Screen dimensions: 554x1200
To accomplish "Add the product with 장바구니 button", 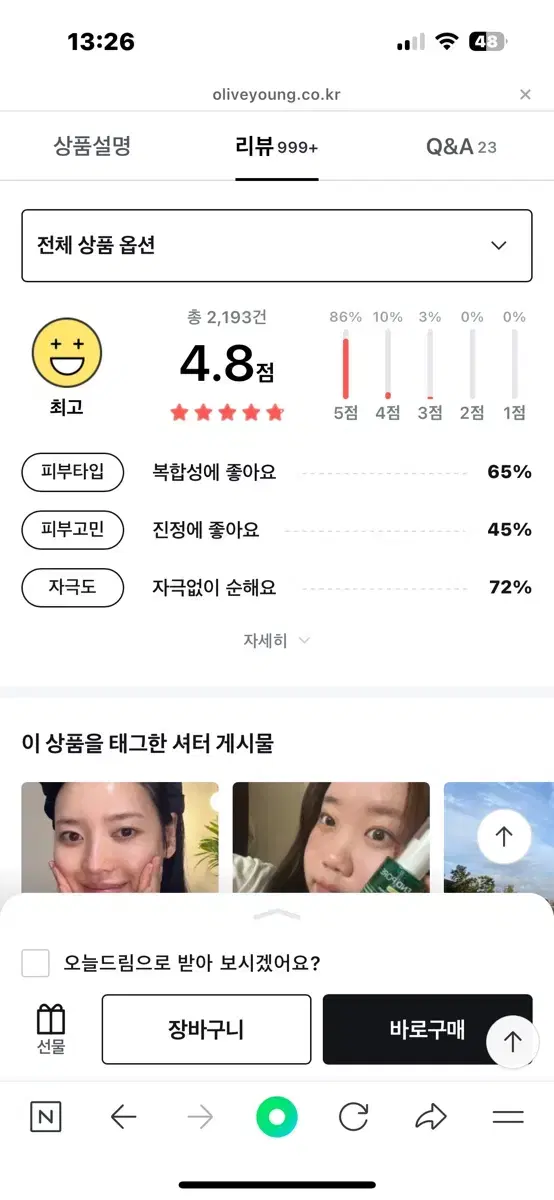I will (x=206, y=1029).
